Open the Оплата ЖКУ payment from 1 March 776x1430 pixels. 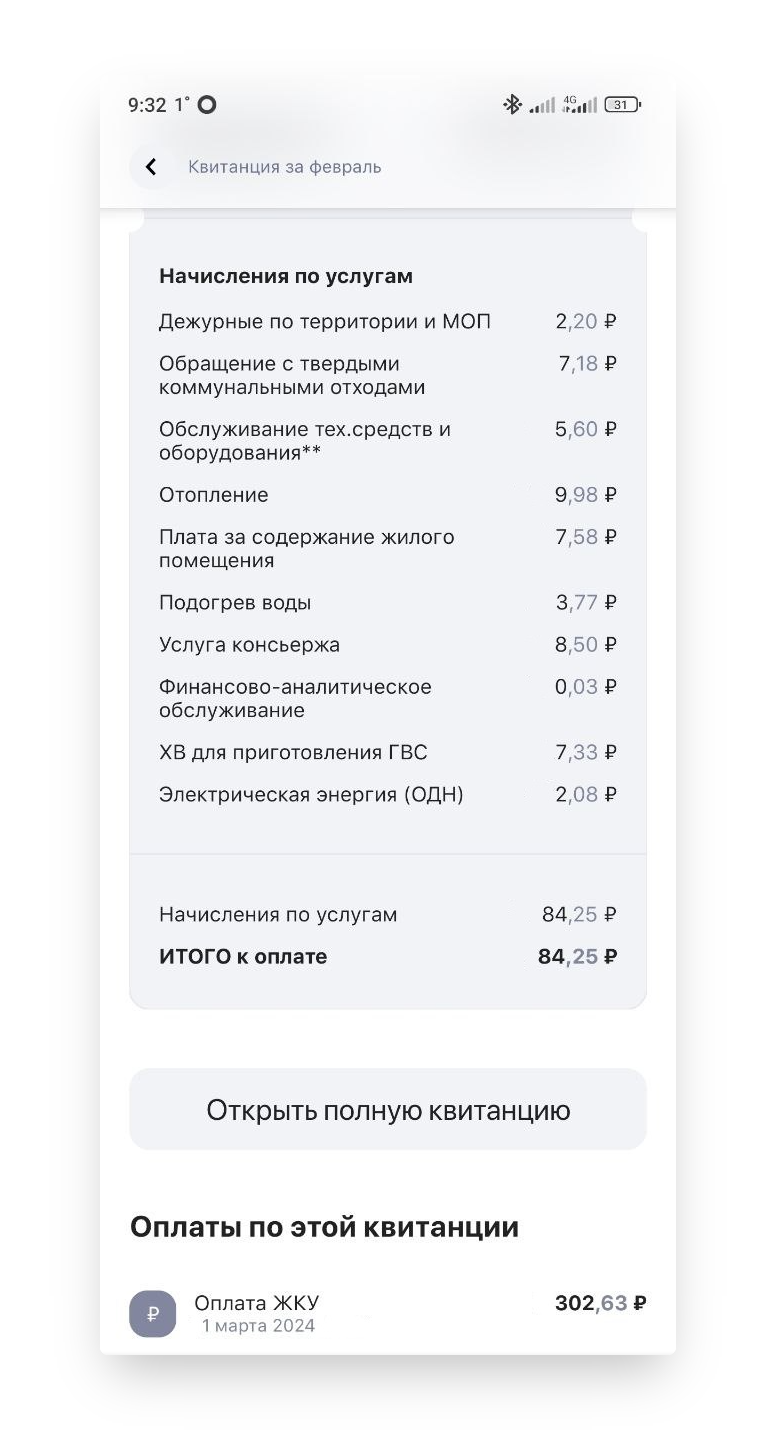(388, 1313)
